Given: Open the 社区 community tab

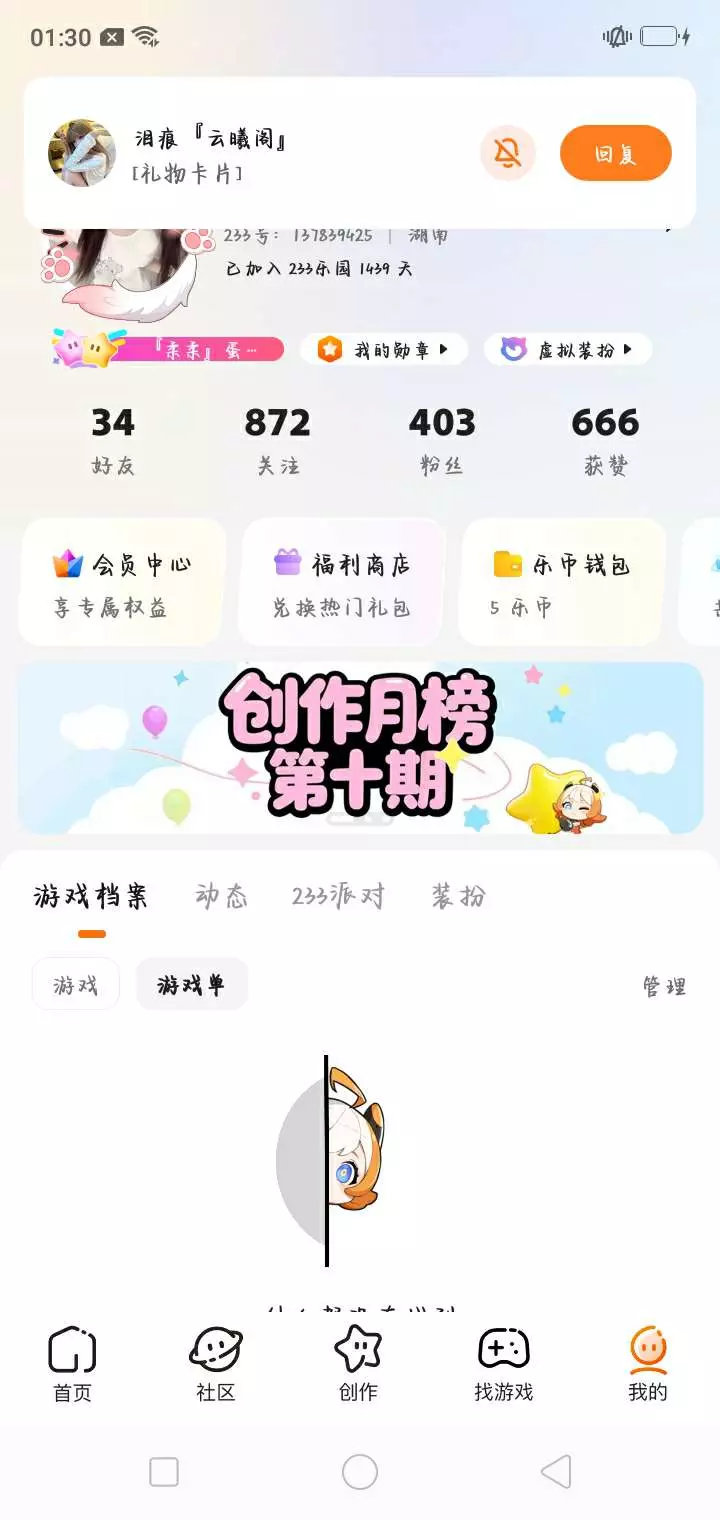Looking at the screenshot, I should (x=216, y=1365).
